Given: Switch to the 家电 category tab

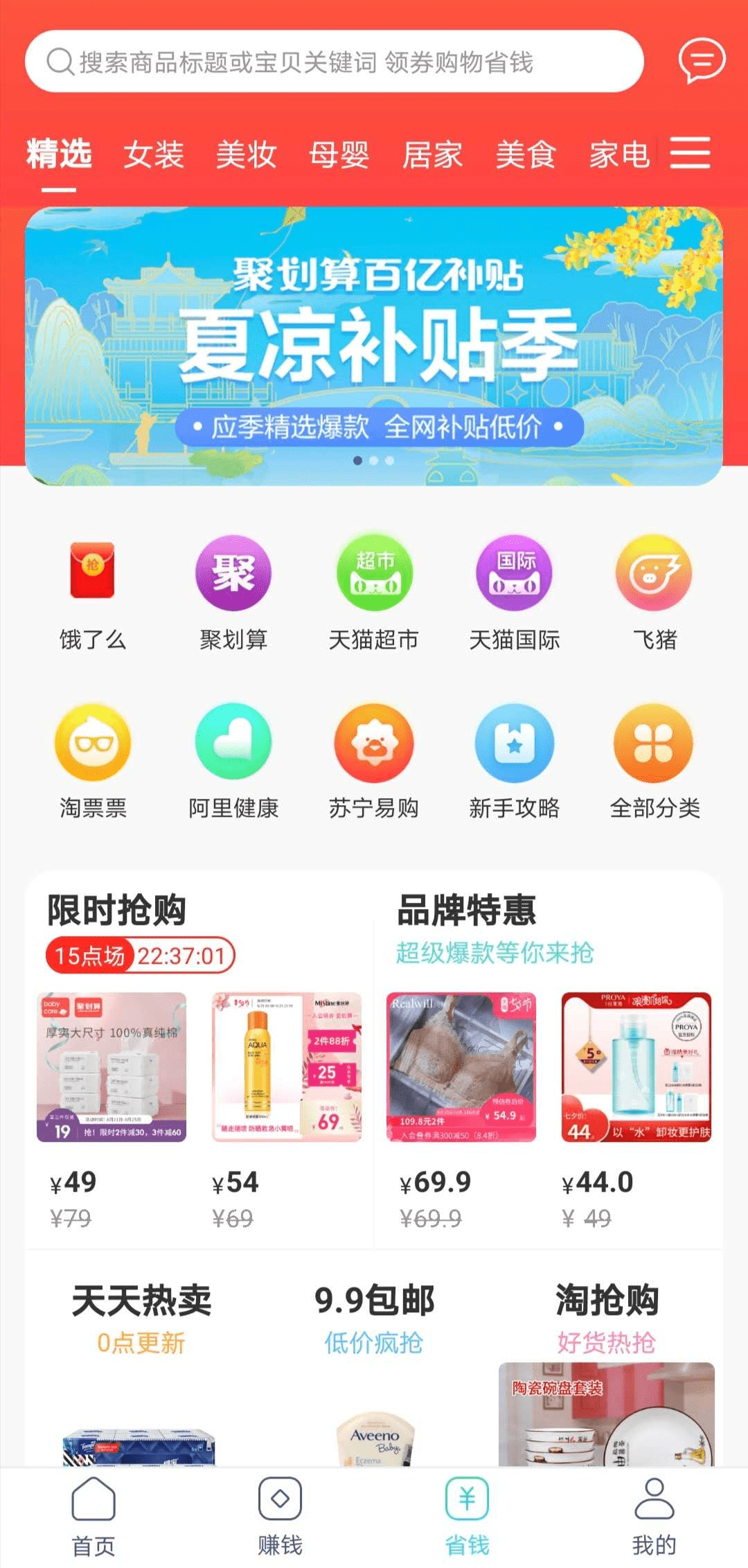Looking at the screenshot, I should [620, 155].
